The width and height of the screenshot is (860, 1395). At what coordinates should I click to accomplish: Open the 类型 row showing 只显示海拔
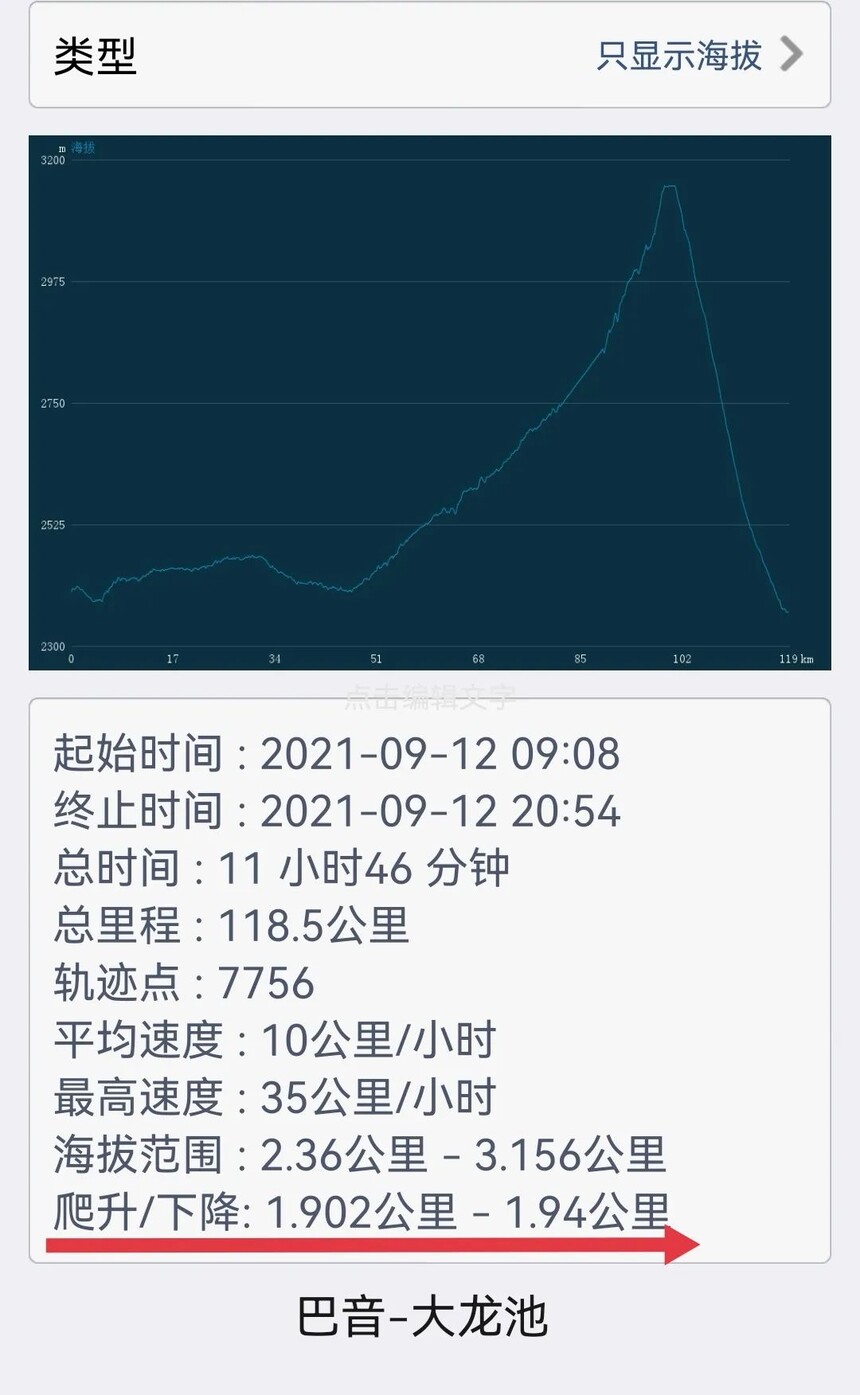(430, 55)
